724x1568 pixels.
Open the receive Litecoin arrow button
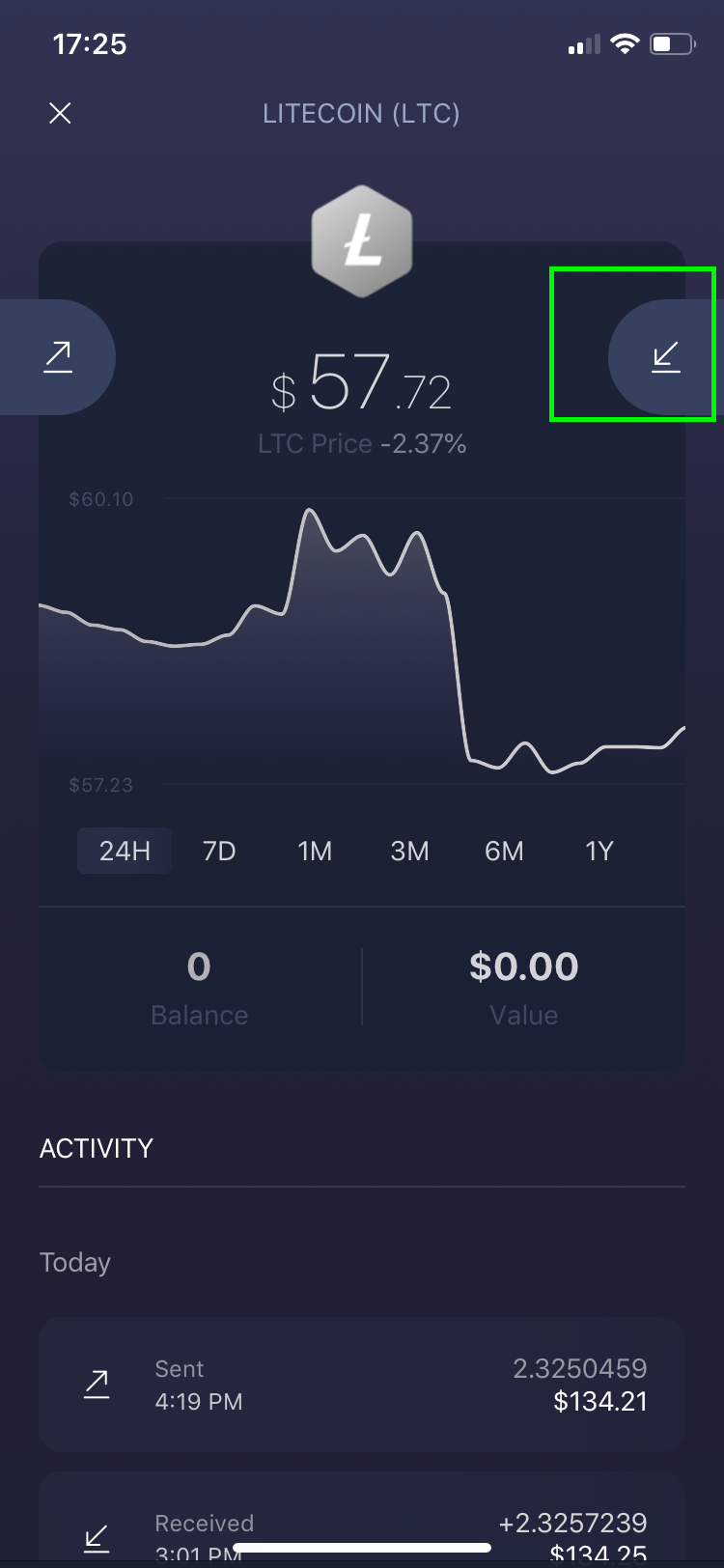[x=666, y=357]
